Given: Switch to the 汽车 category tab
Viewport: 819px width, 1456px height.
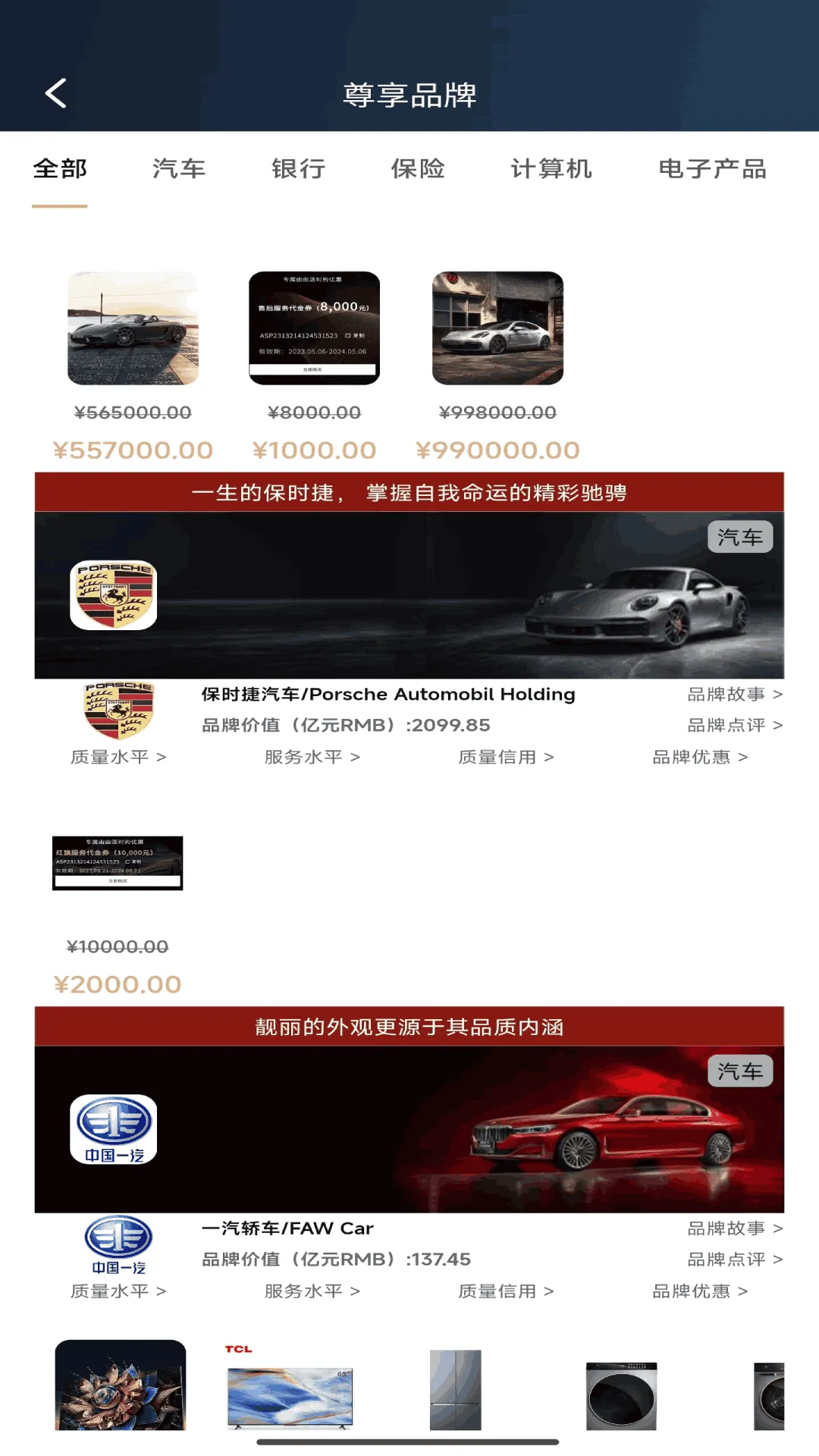Looking at the screenshot, I should [x=180, y=168].
